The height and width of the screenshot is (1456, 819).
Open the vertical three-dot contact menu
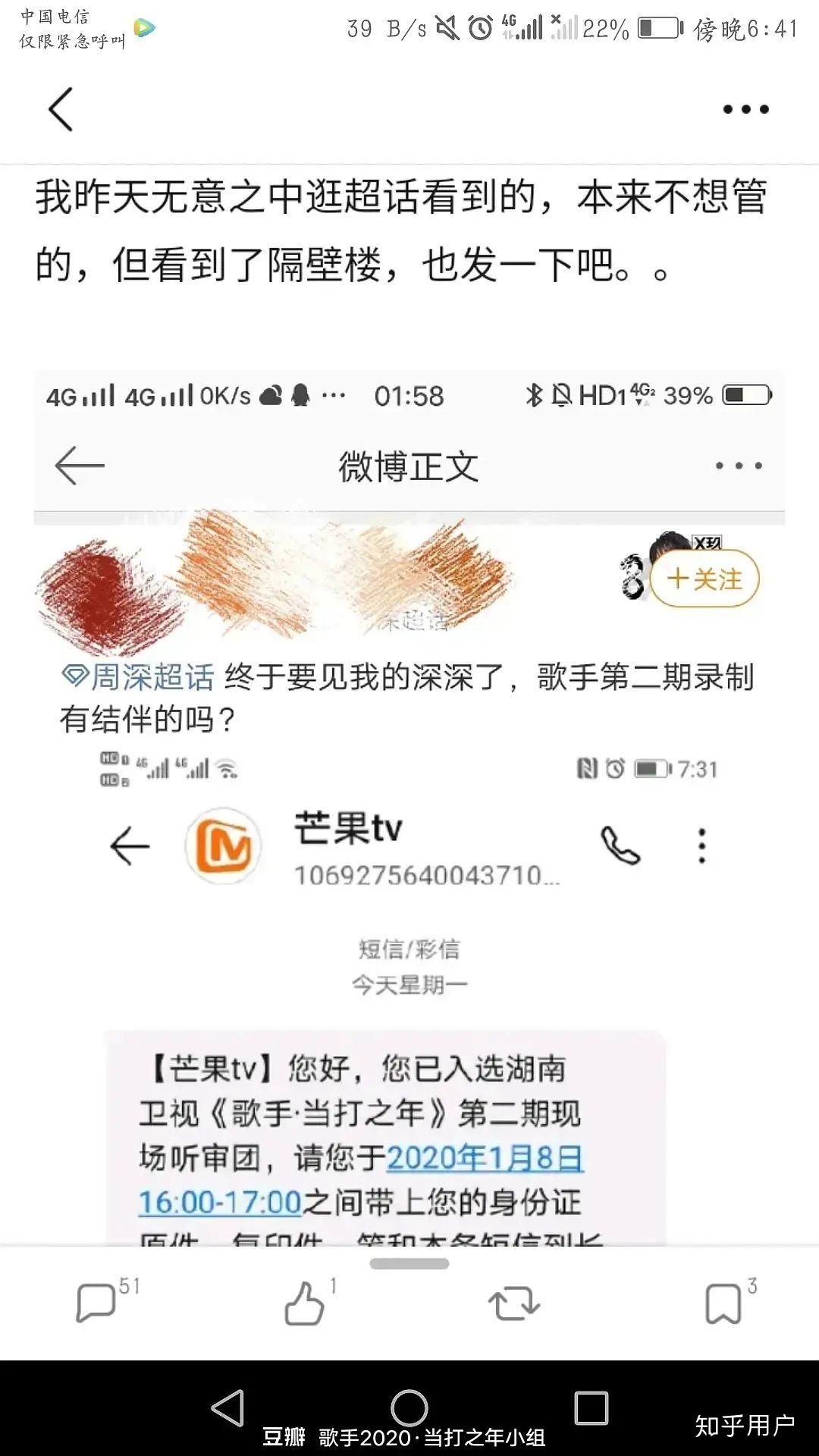coord(701,847)
